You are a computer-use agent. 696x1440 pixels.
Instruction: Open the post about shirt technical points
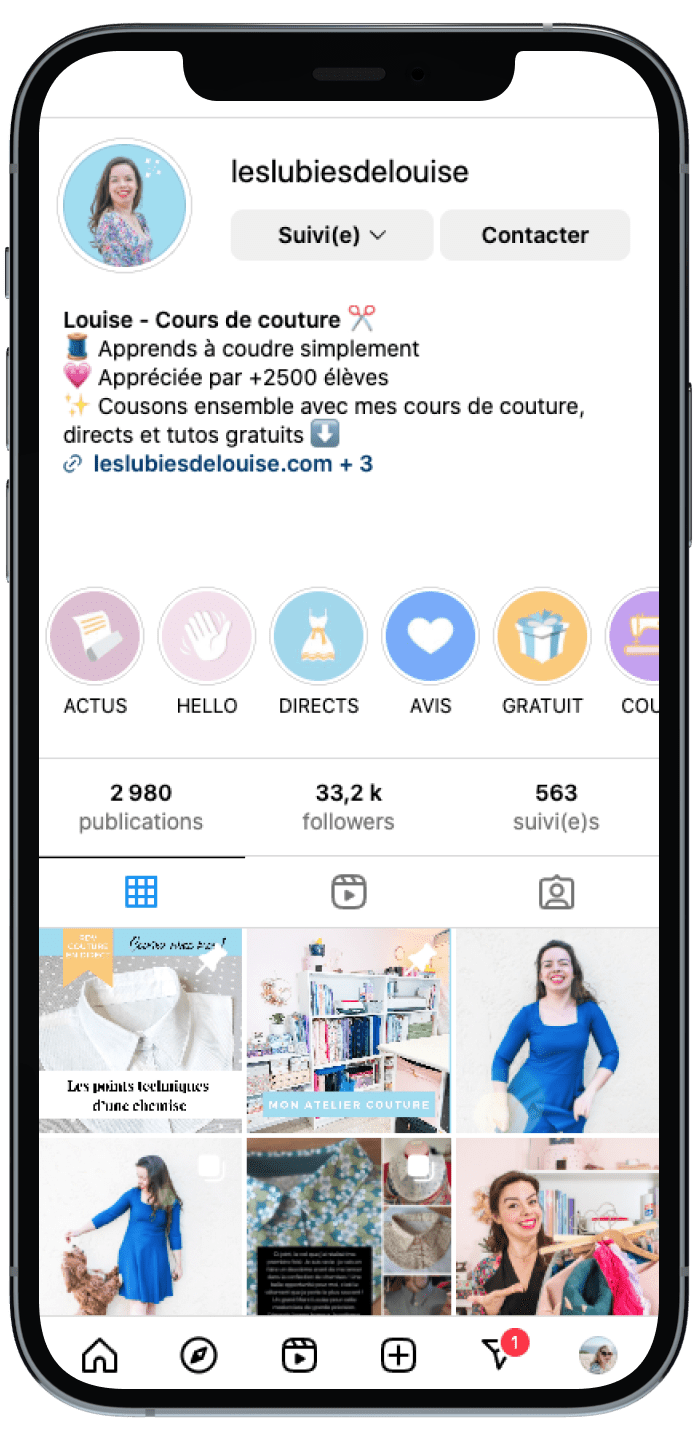pyautogui.click(x=140, y=1030)
